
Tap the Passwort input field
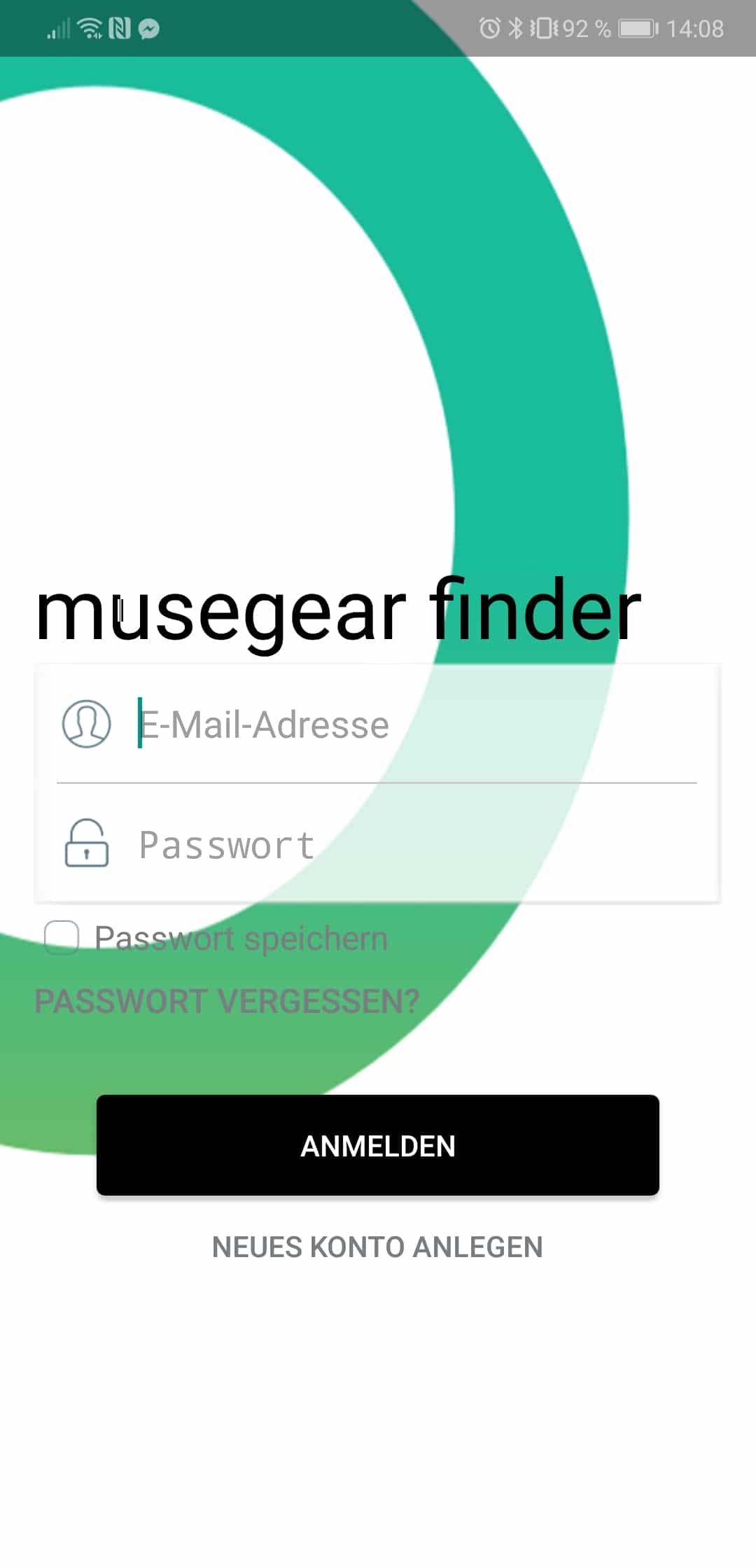pyautogui.click(x=413, y=845)
